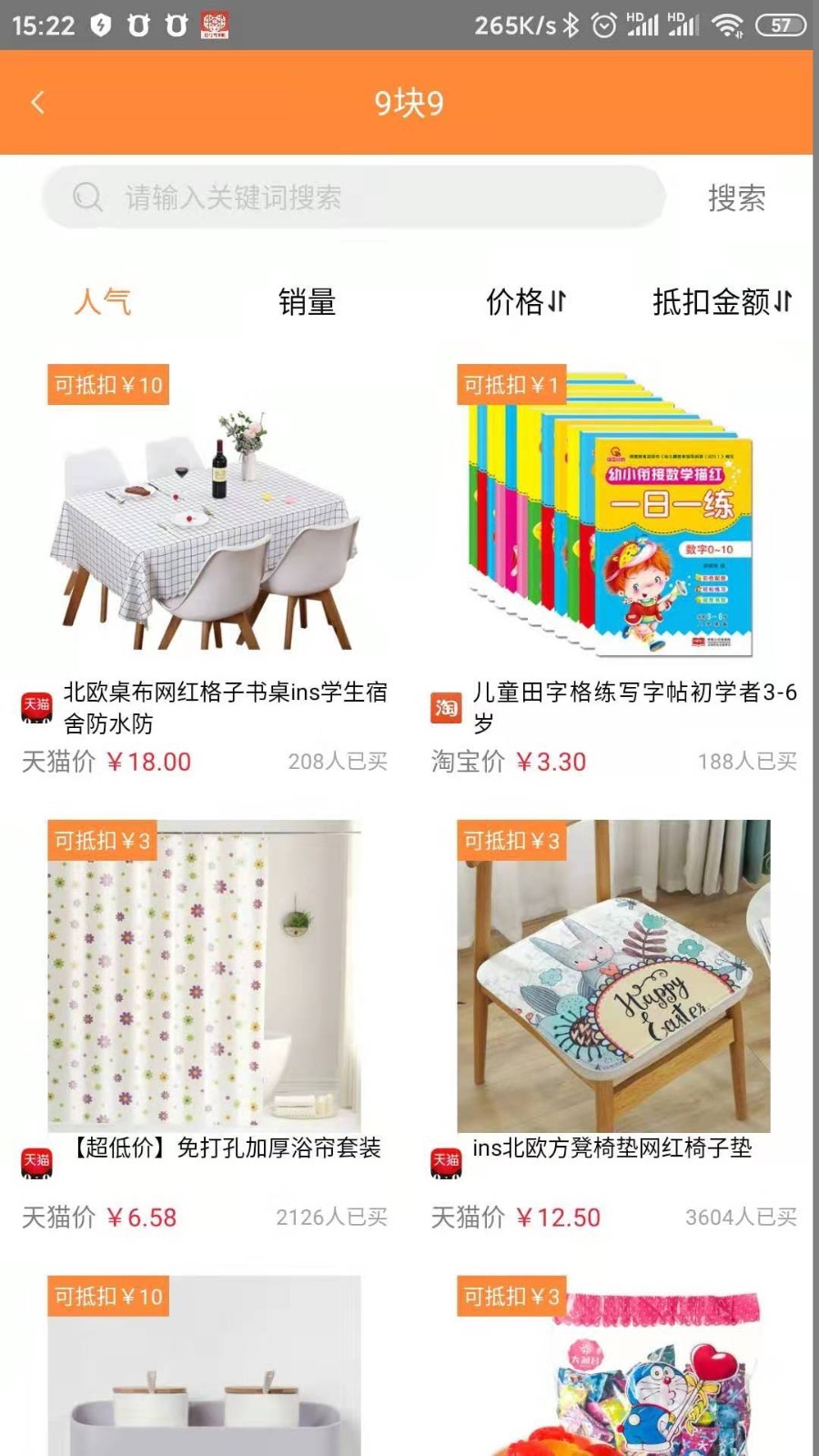Switch to the 人气 sorting tab
The image size is (819, 1456).
pos(103,301)
